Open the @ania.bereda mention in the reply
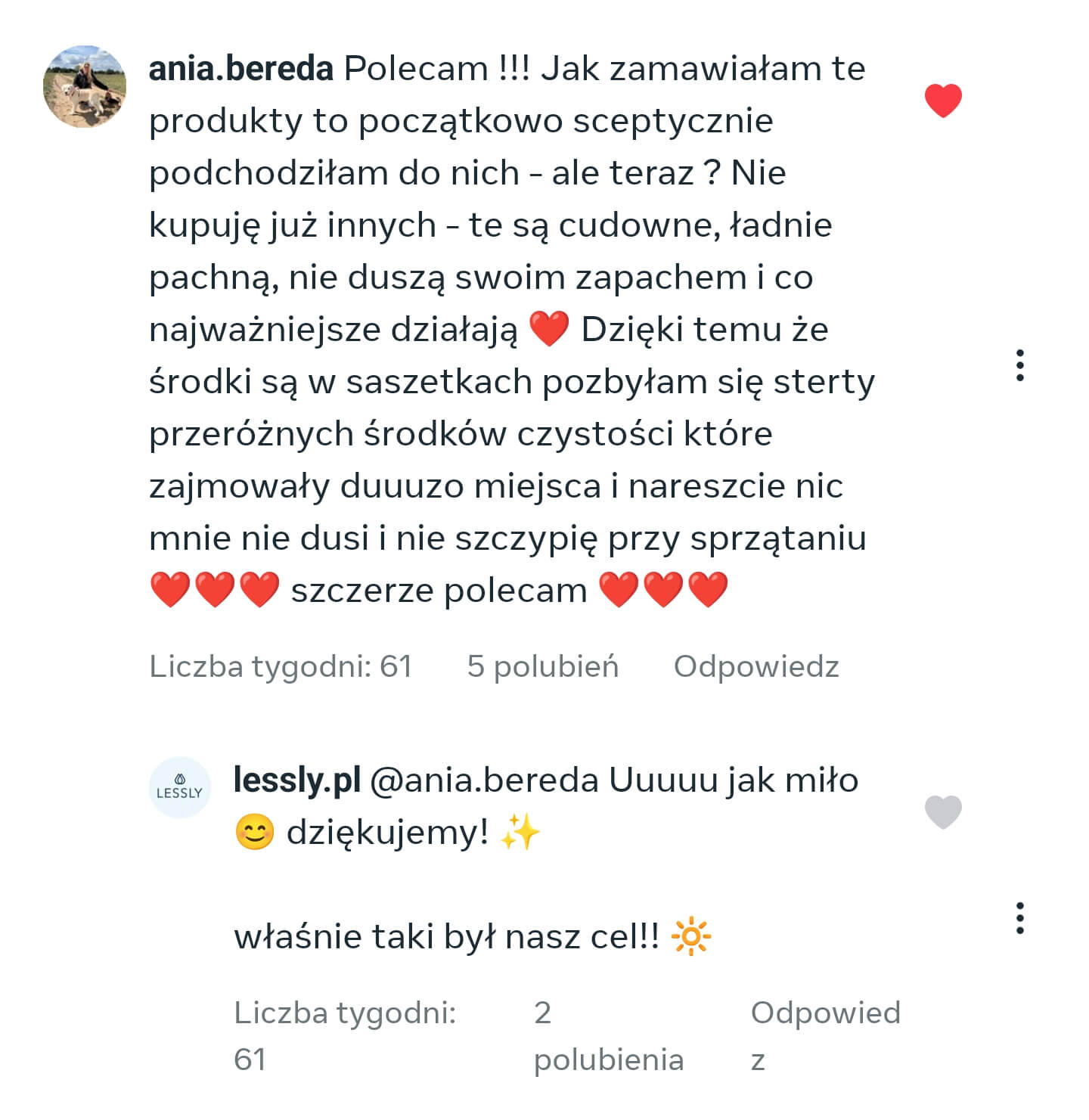Viewport: 1089px width, 1120px height. pyautogui.click(x=484, y=780)
